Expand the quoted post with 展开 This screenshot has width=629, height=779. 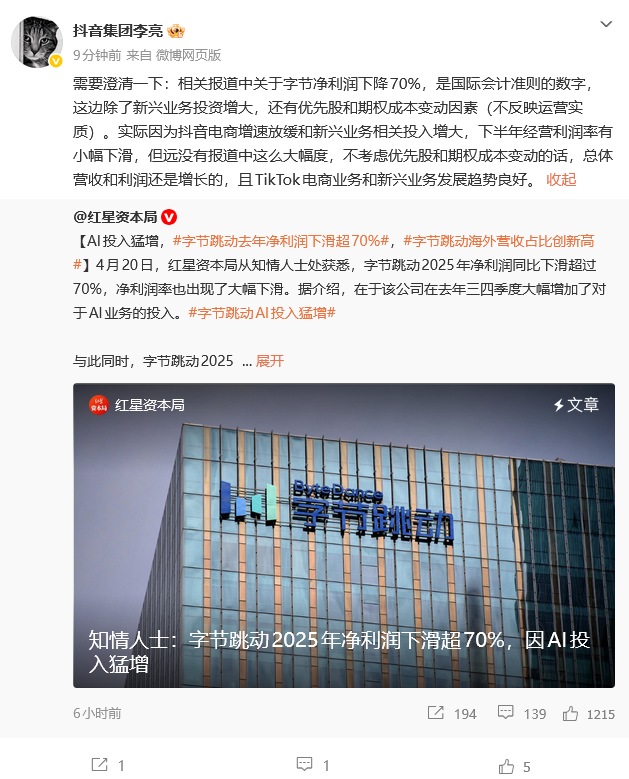270,361
